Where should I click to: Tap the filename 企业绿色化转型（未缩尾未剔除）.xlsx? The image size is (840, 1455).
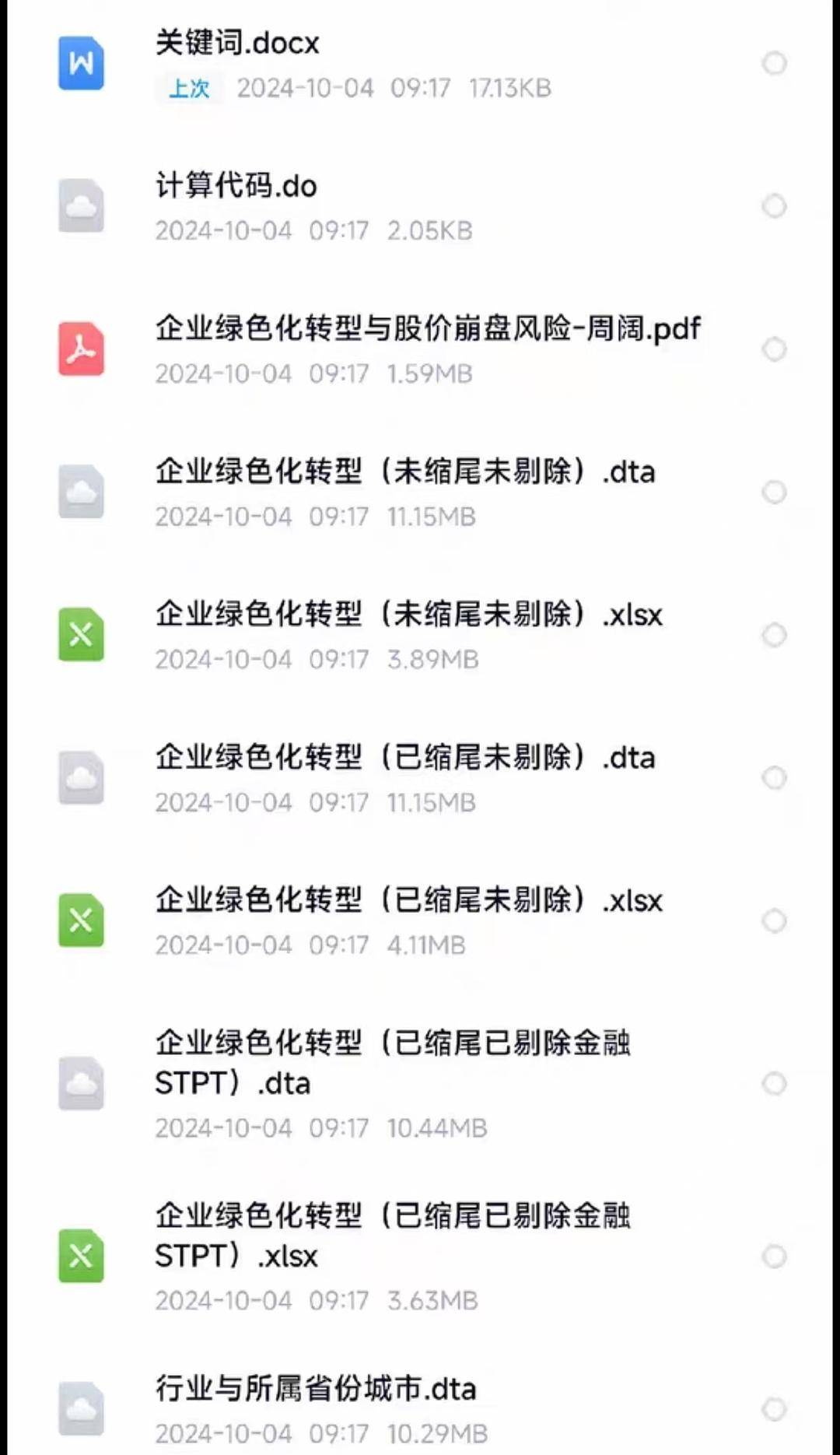pos(408,614)
